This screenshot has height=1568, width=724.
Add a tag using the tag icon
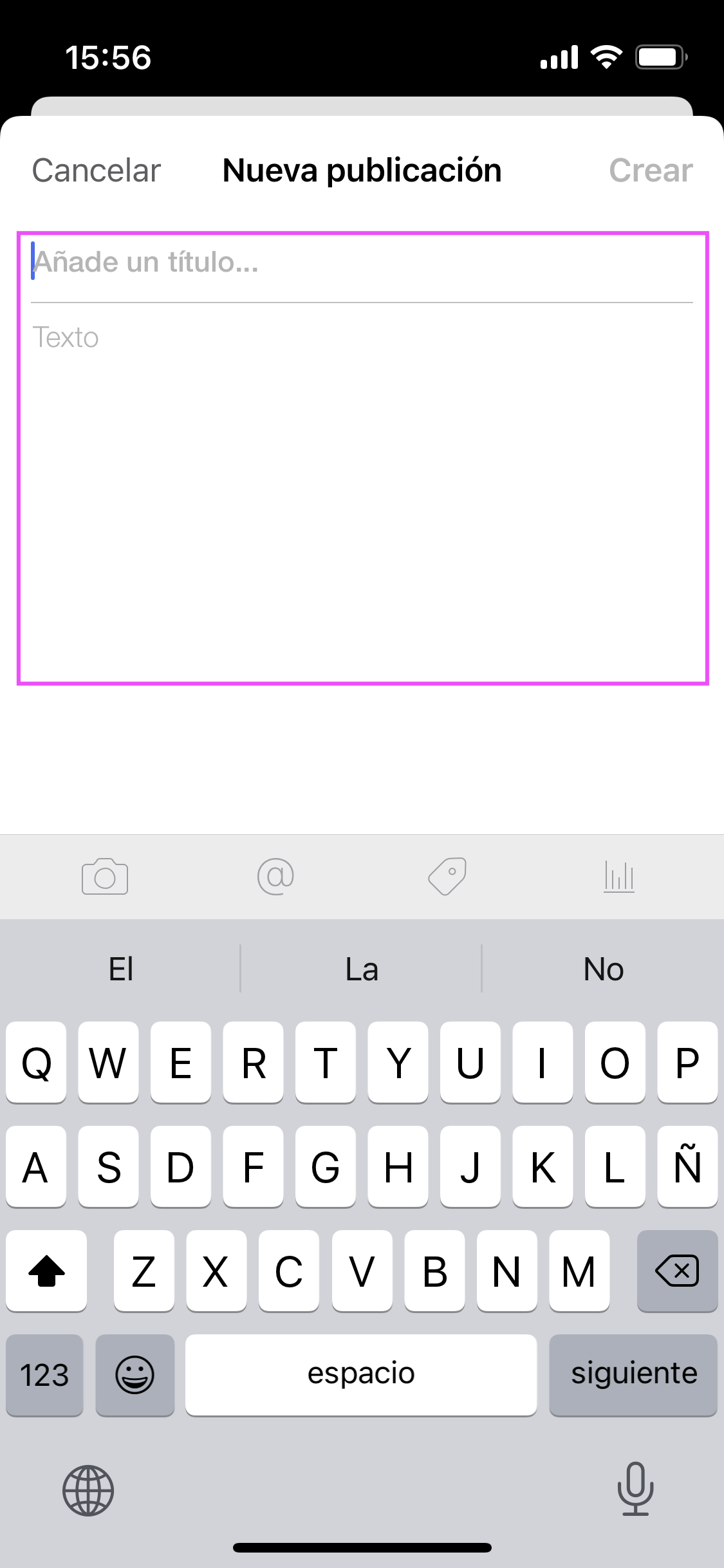tap(447, 877)
